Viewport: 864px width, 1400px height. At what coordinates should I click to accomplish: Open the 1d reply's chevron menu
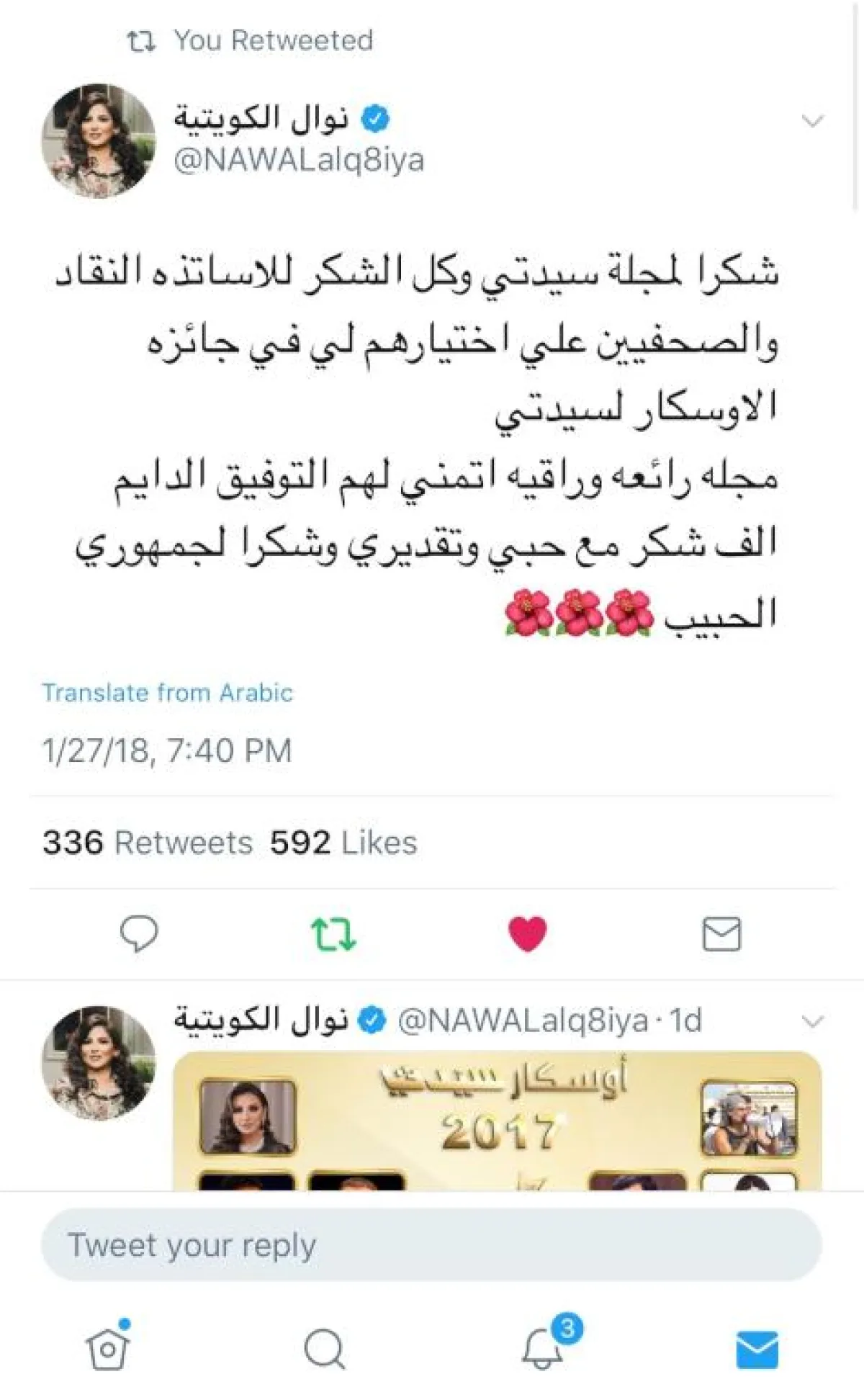(812, 1021)
